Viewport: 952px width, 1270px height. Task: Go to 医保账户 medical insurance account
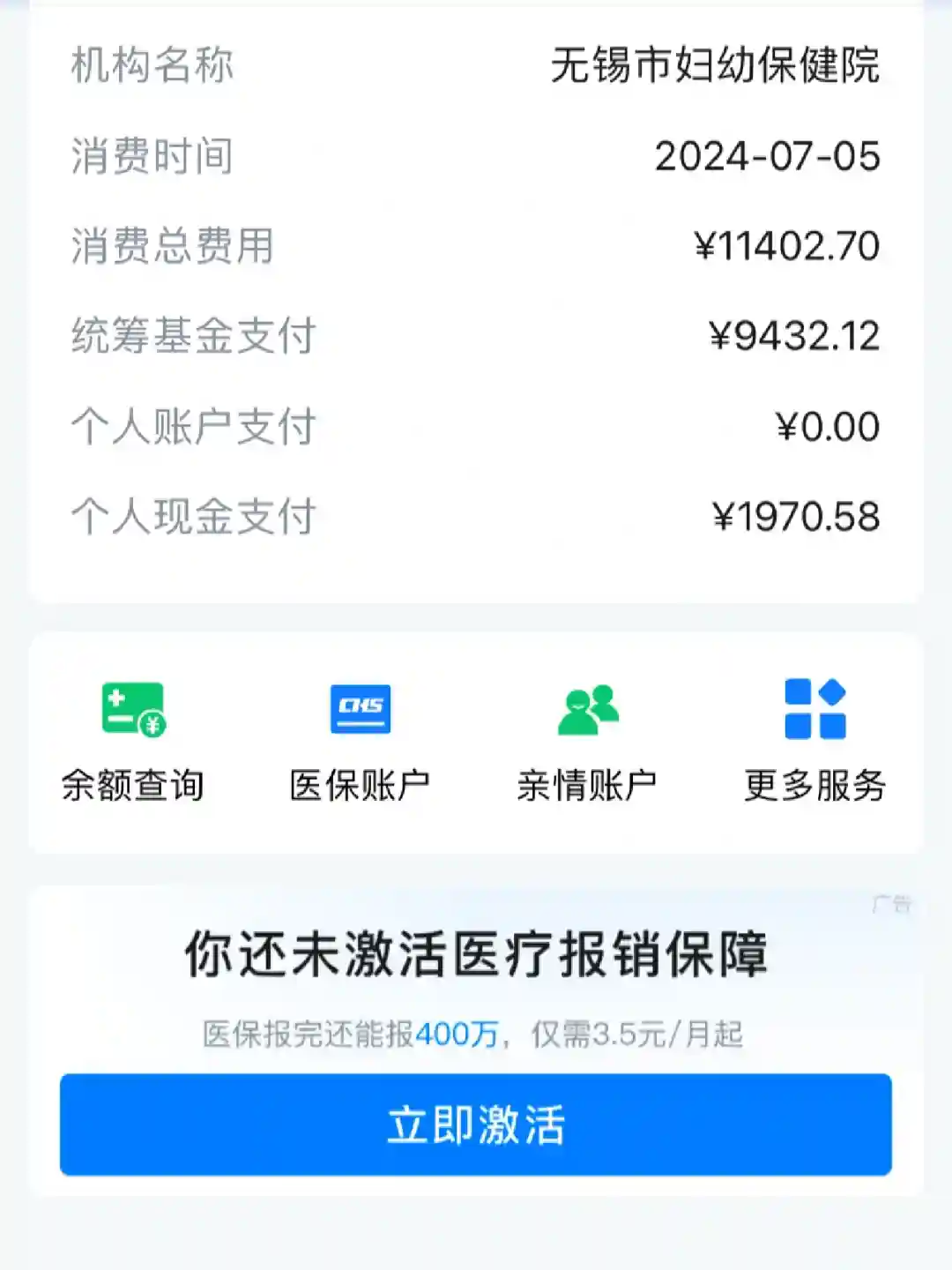[360, 739]
